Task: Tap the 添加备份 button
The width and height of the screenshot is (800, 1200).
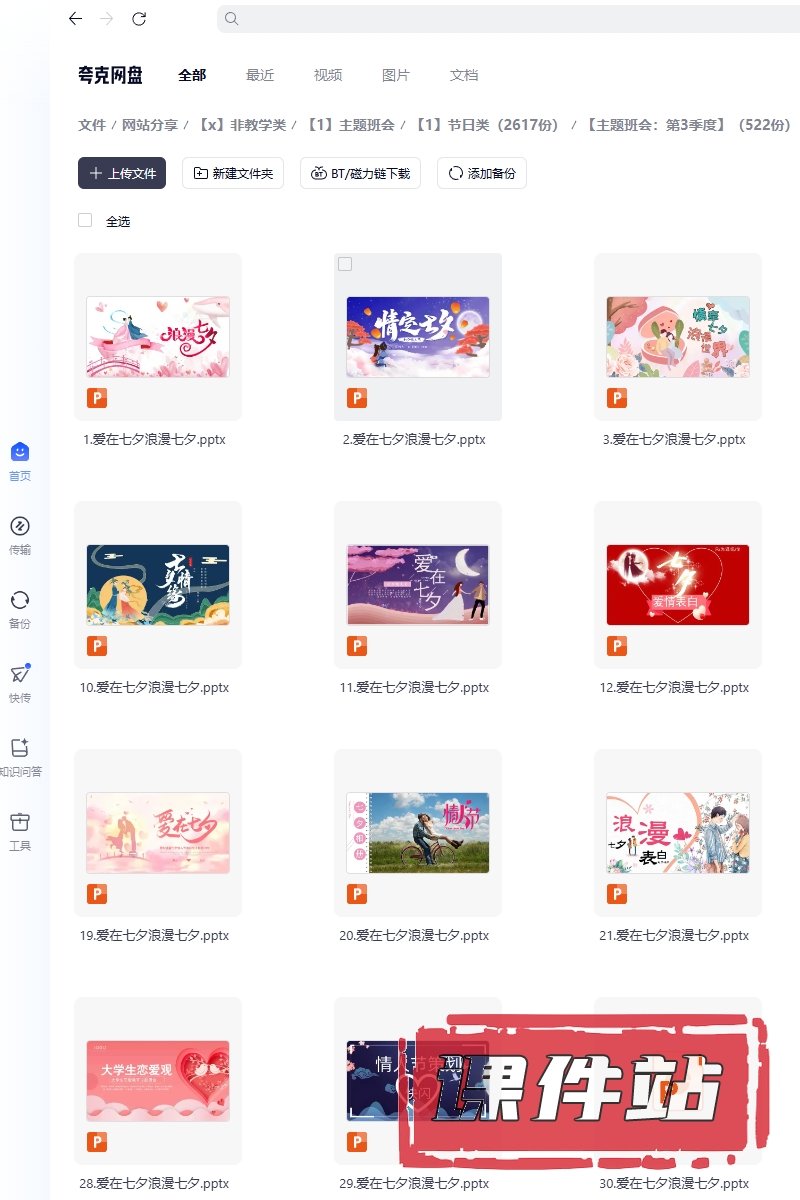Action: click(482, 173)
